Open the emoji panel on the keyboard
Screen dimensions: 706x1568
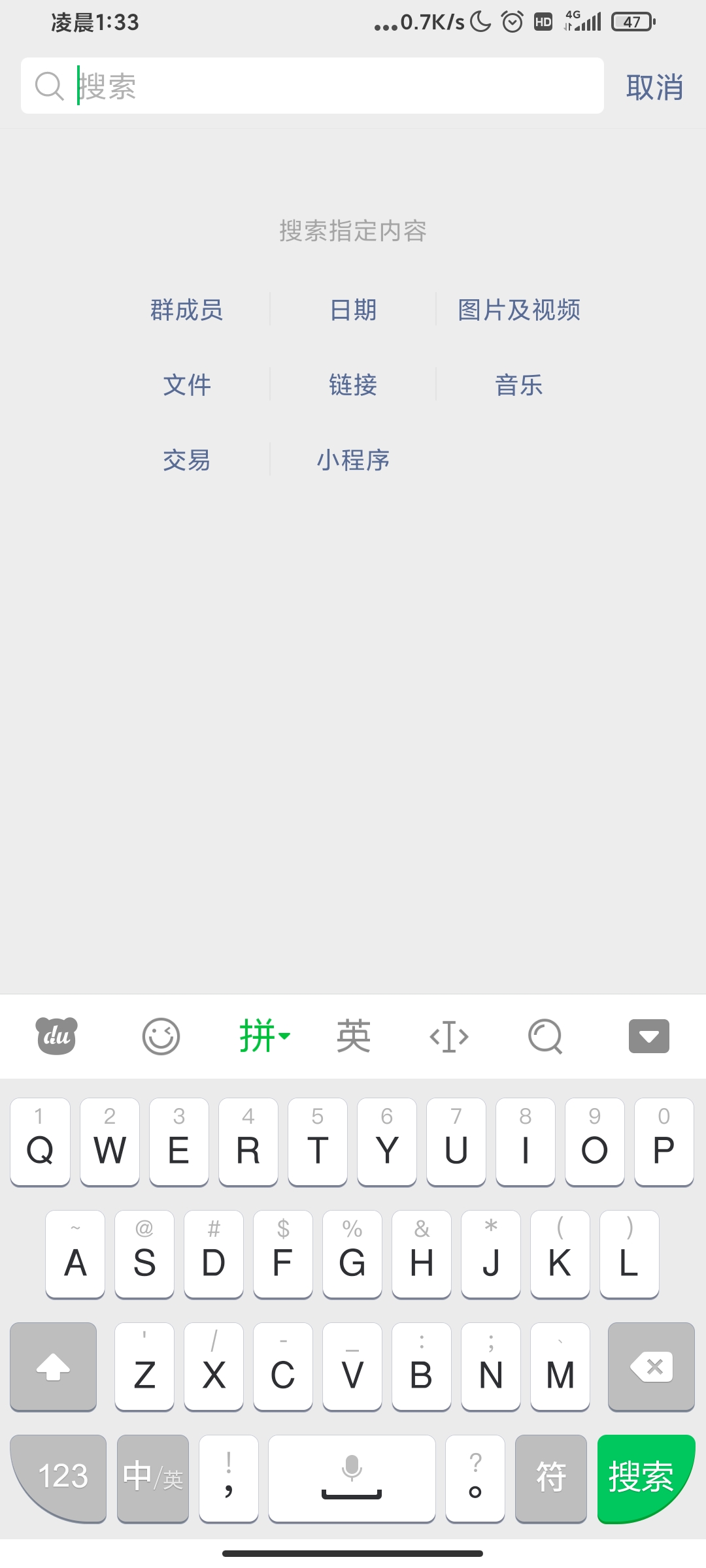161,1036
